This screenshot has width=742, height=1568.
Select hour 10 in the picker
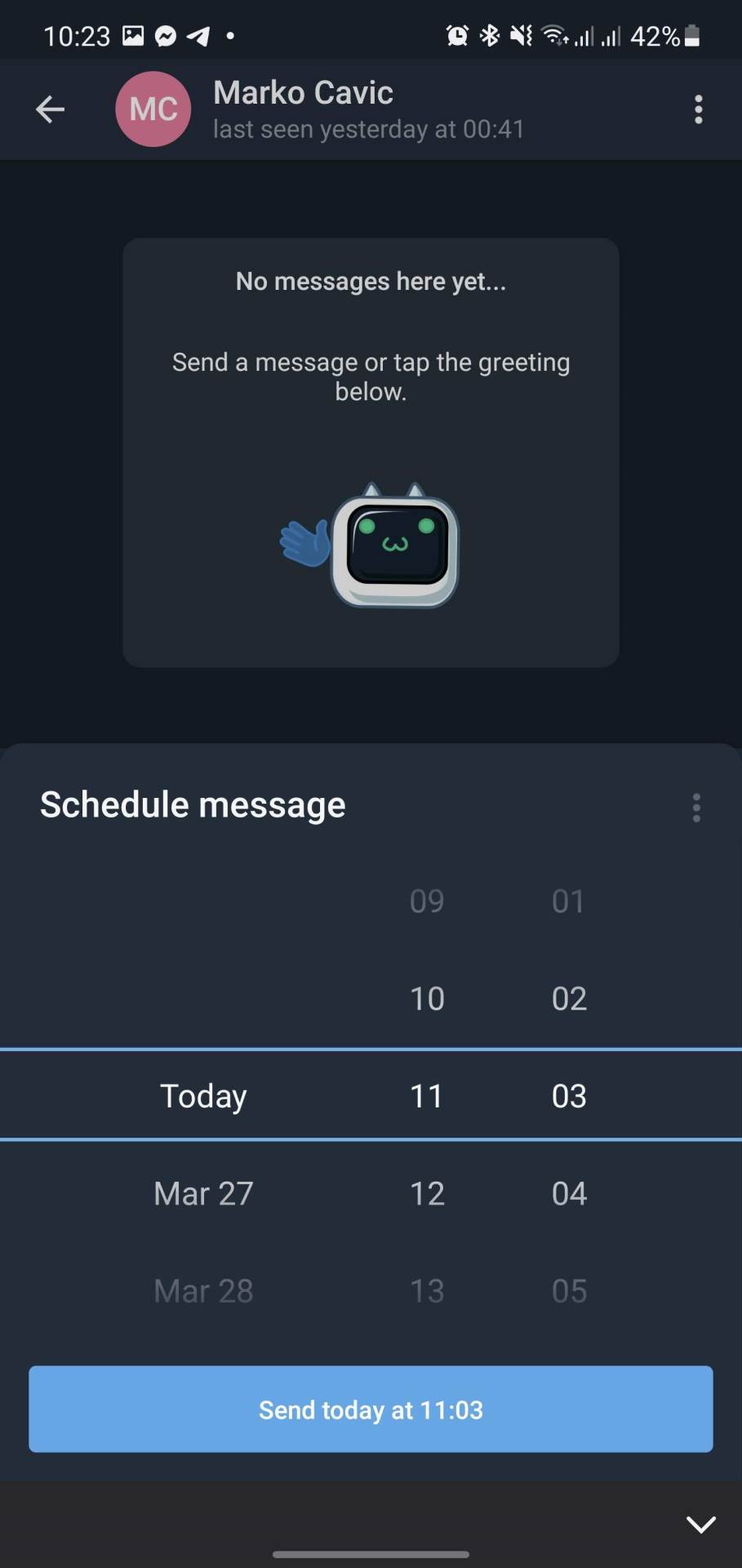point(427,998)
